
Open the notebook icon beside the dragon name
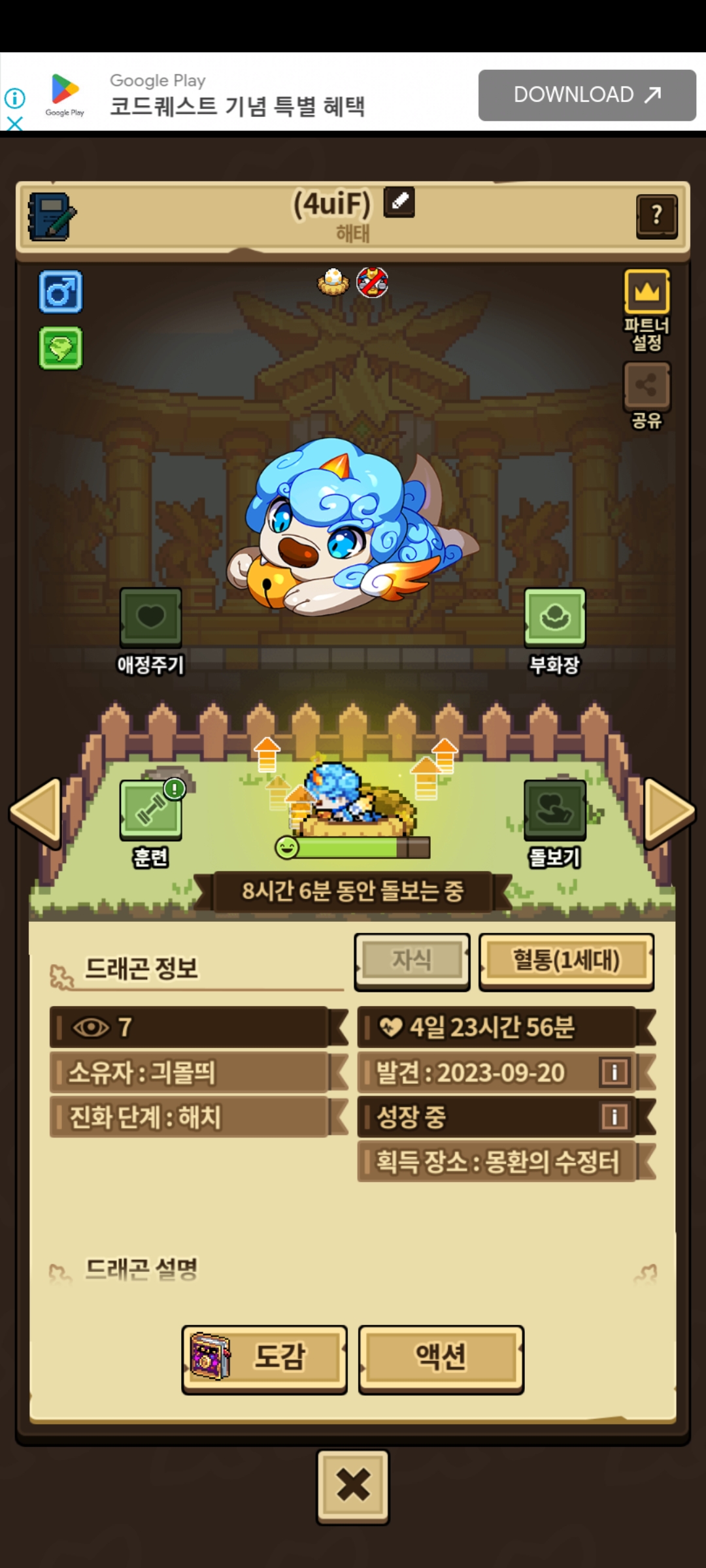point(52,216)
